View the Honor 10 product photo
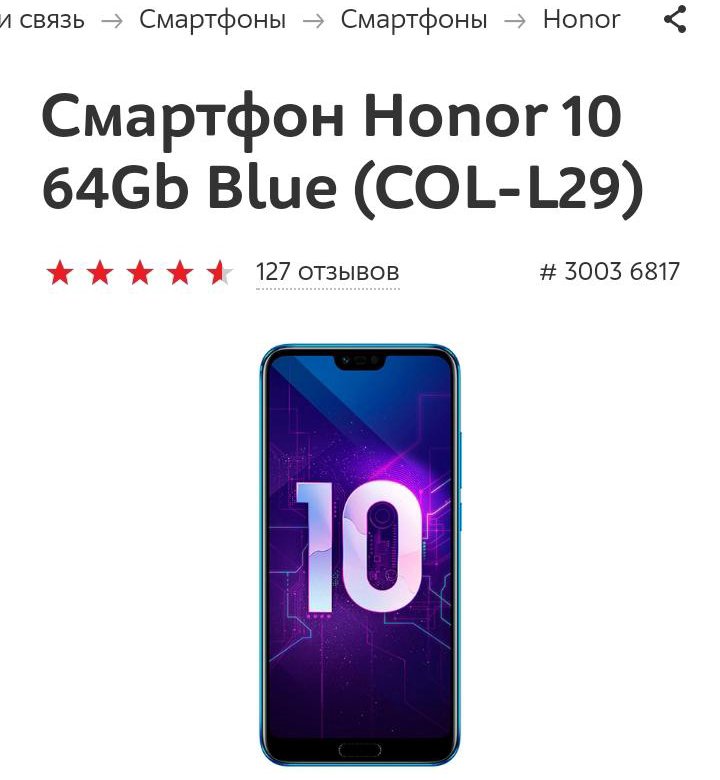Image resolution: width=720 pixels, height=780 pixels. (360, 555)
